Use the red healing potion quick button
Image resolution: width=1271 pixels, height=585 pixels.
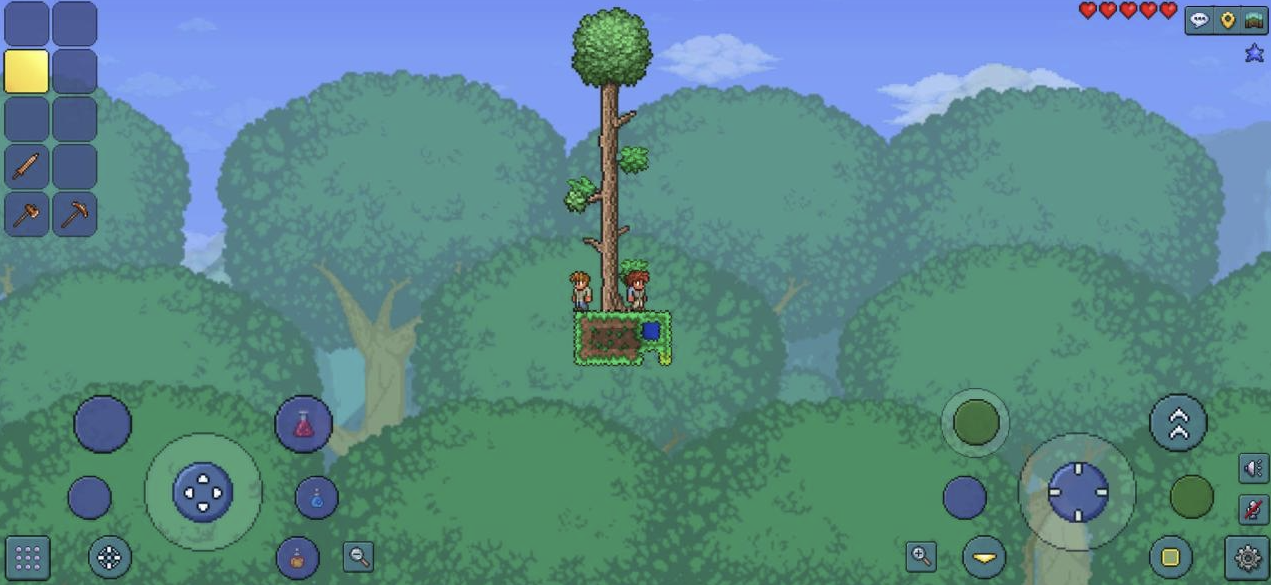tap(303, 423)
